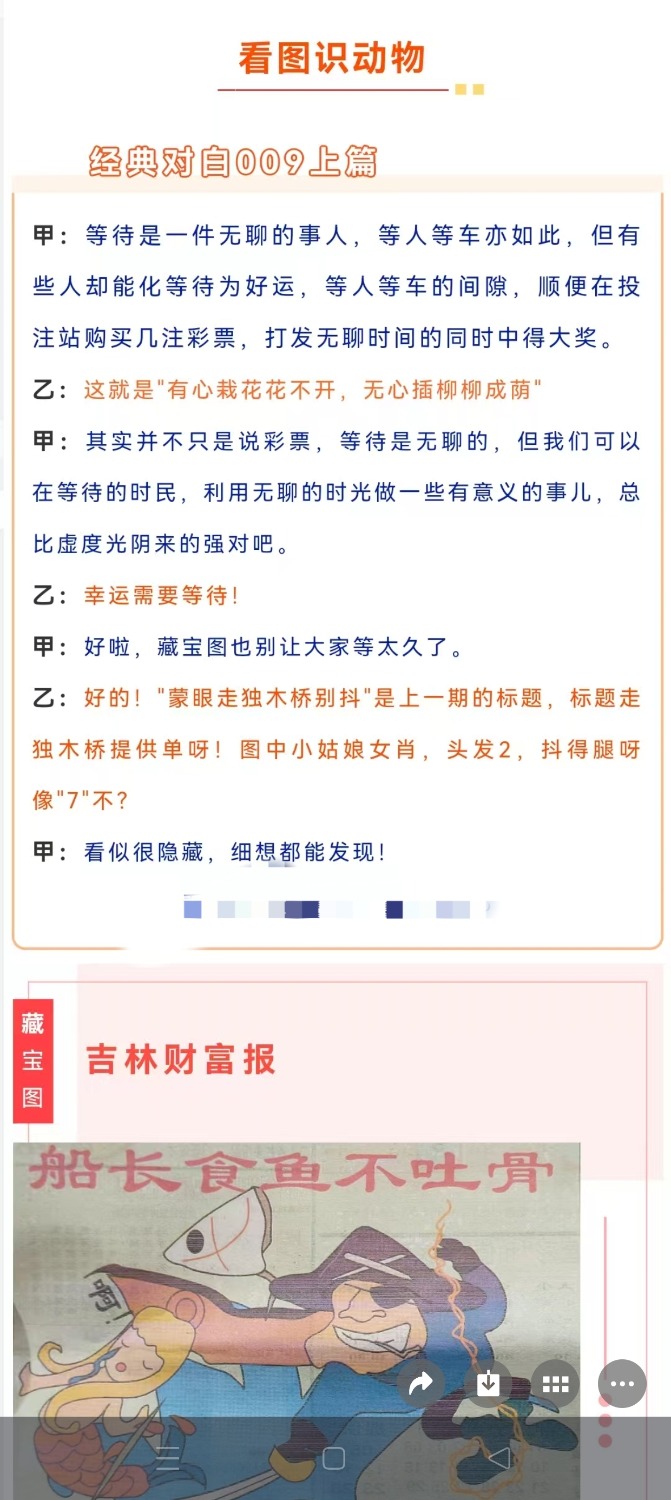Open the grid view icon

[x=555, y=1384]
